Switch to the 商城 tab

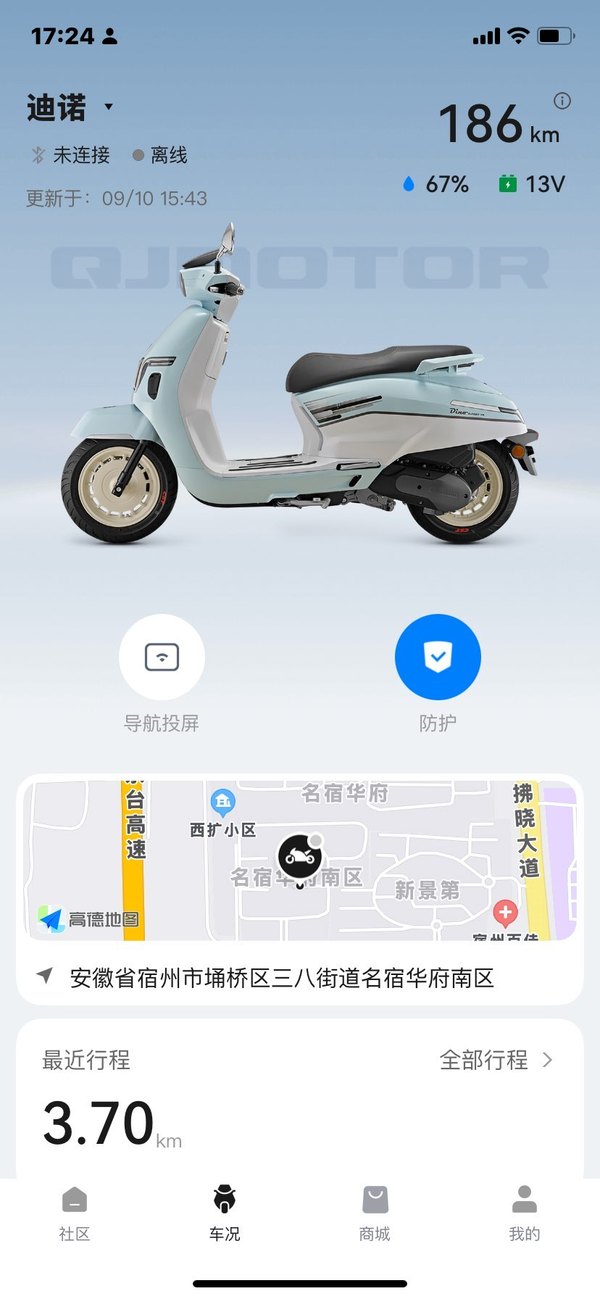pyautogui.click(x=375, y=1212)
